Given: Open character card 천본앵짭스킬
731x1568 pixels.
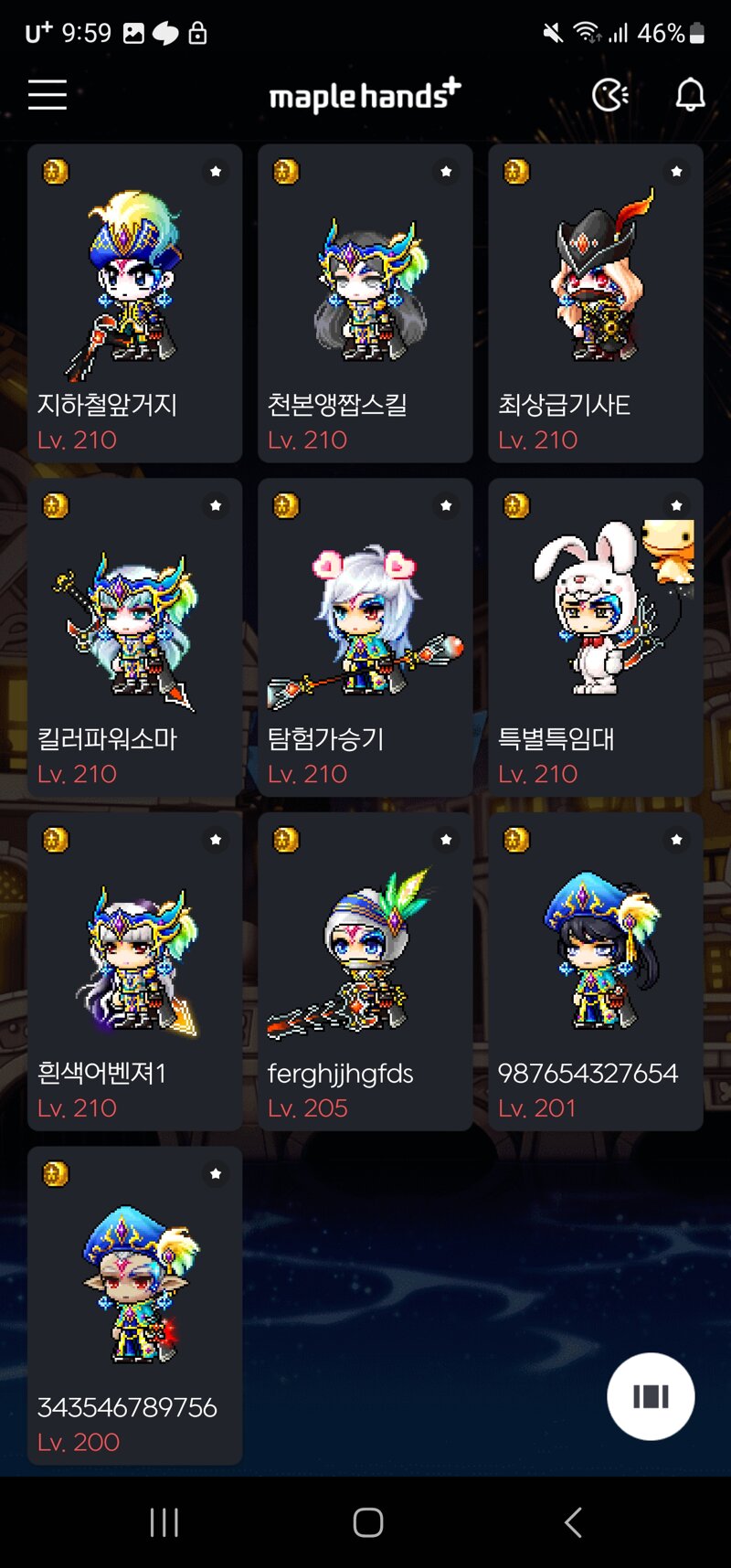Looking at the screenshot, I should (365, 303).
